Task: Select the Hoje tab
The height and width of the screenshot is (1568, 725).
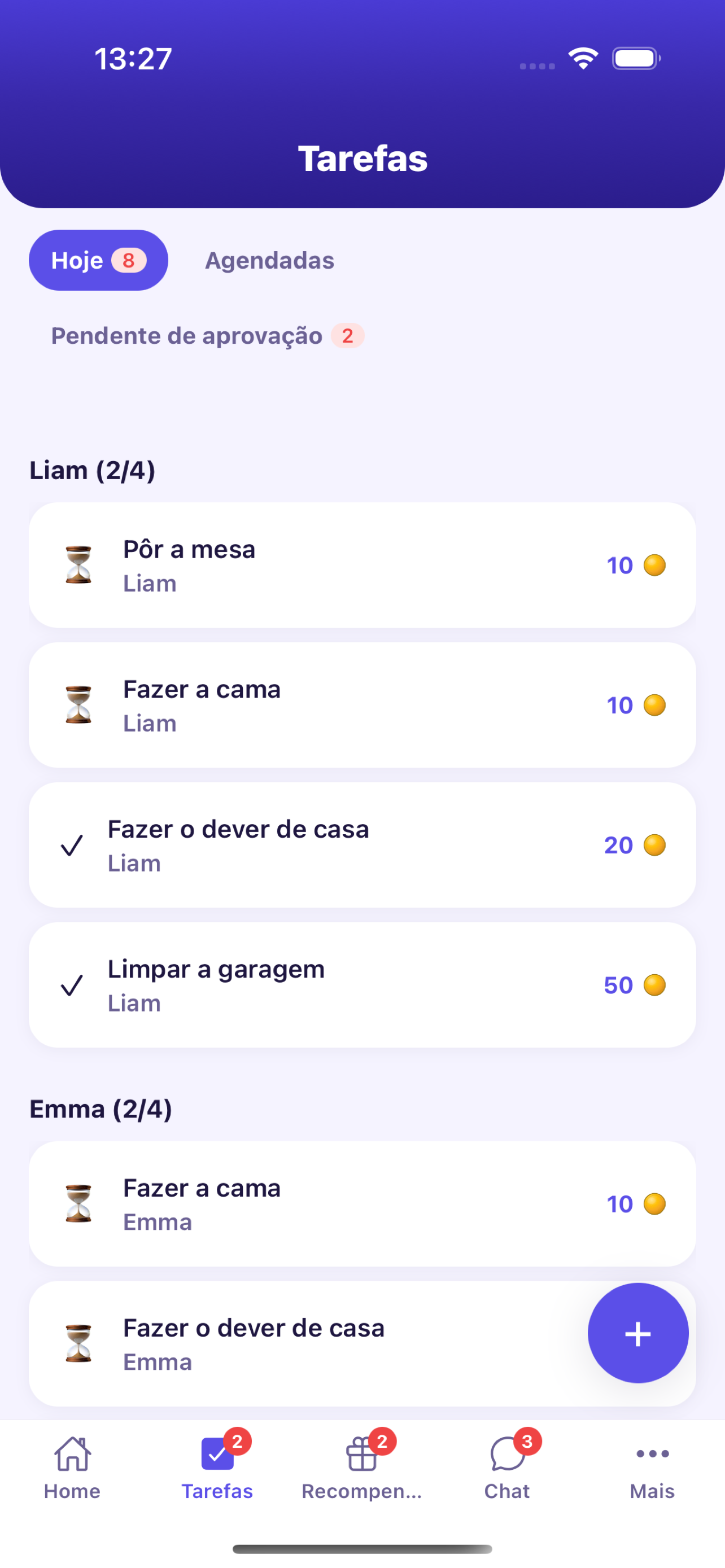Action: pos(98,260)
